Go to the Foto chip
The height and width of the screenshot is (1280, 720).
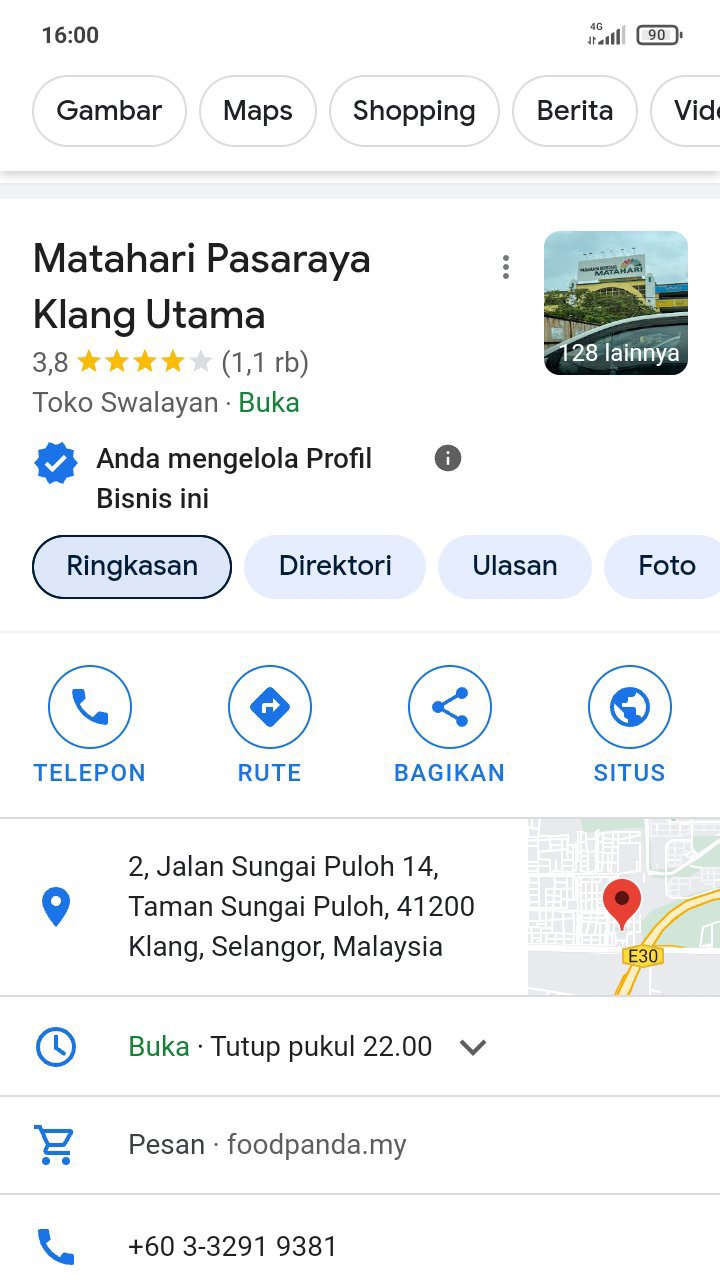(666, 566)
